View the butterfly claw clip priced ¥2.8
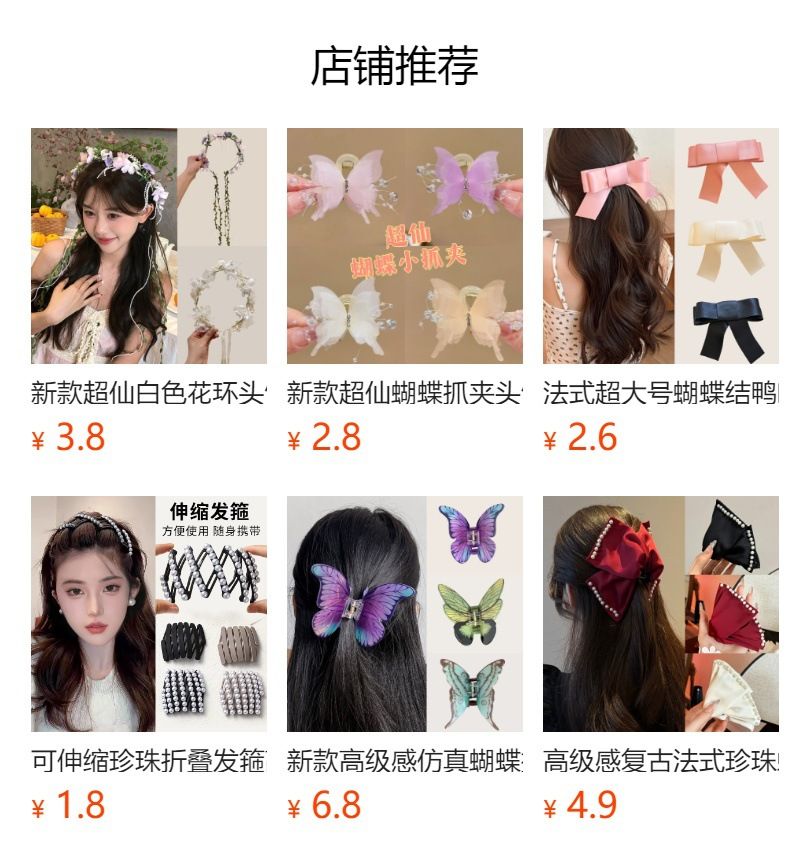Viewport: 790px width, 864px height. click(404, 246)
